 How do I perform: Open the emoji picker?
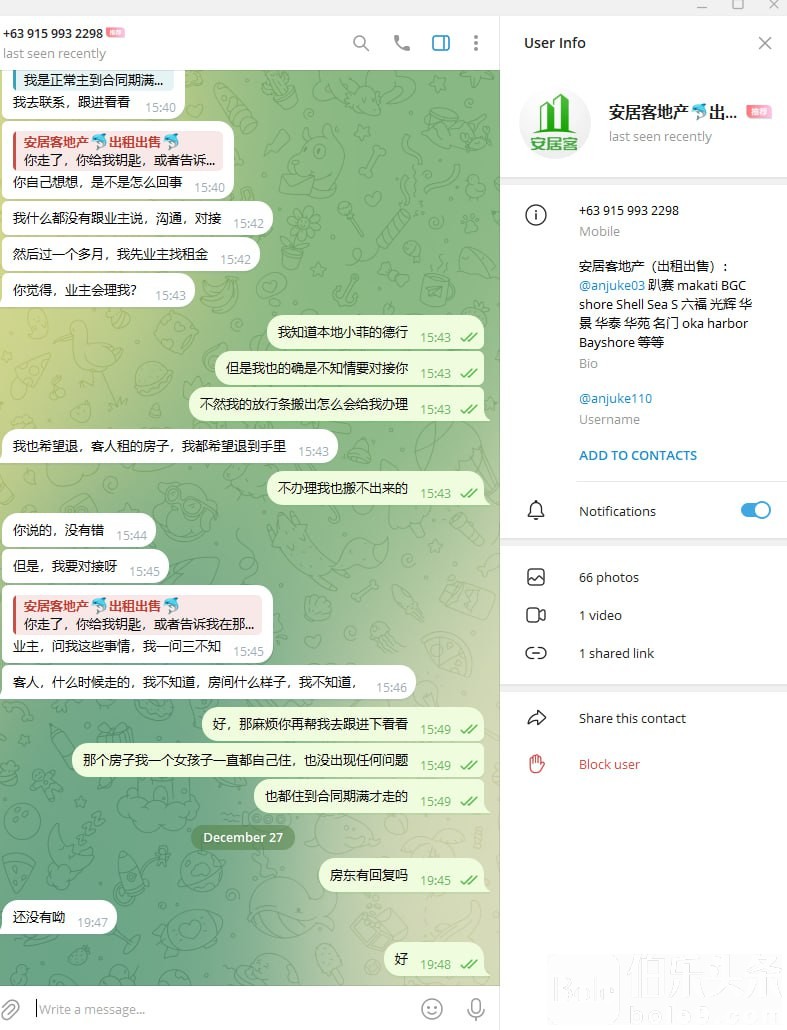[432, 1009]
